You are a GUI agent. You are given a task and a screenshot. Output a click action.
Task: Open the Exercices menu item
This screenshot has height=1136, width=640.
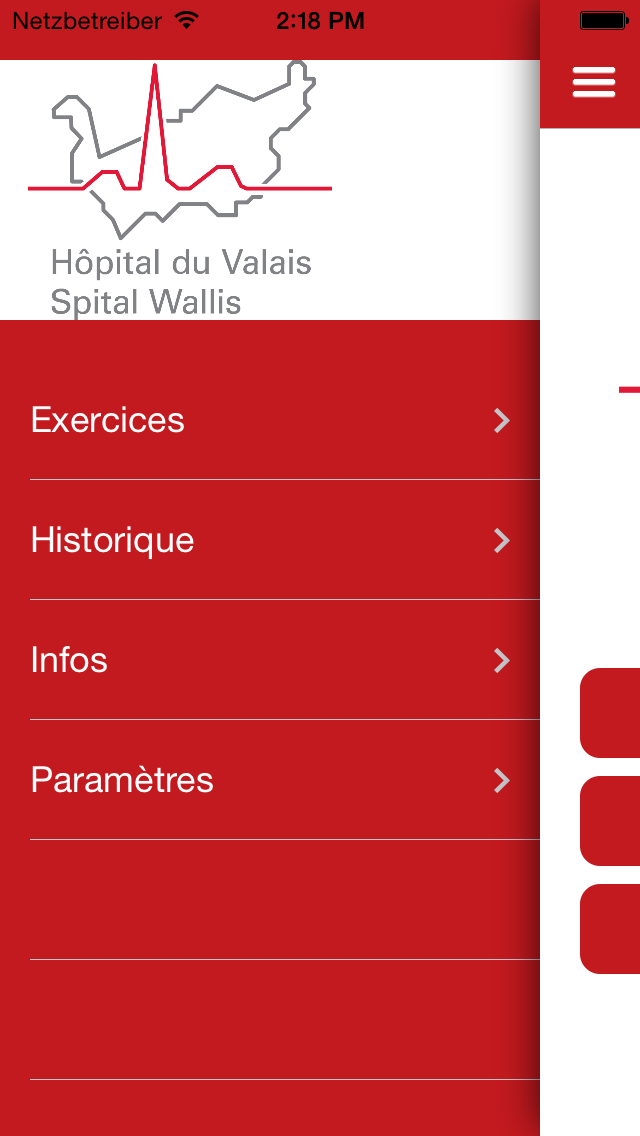coord(270,419)
